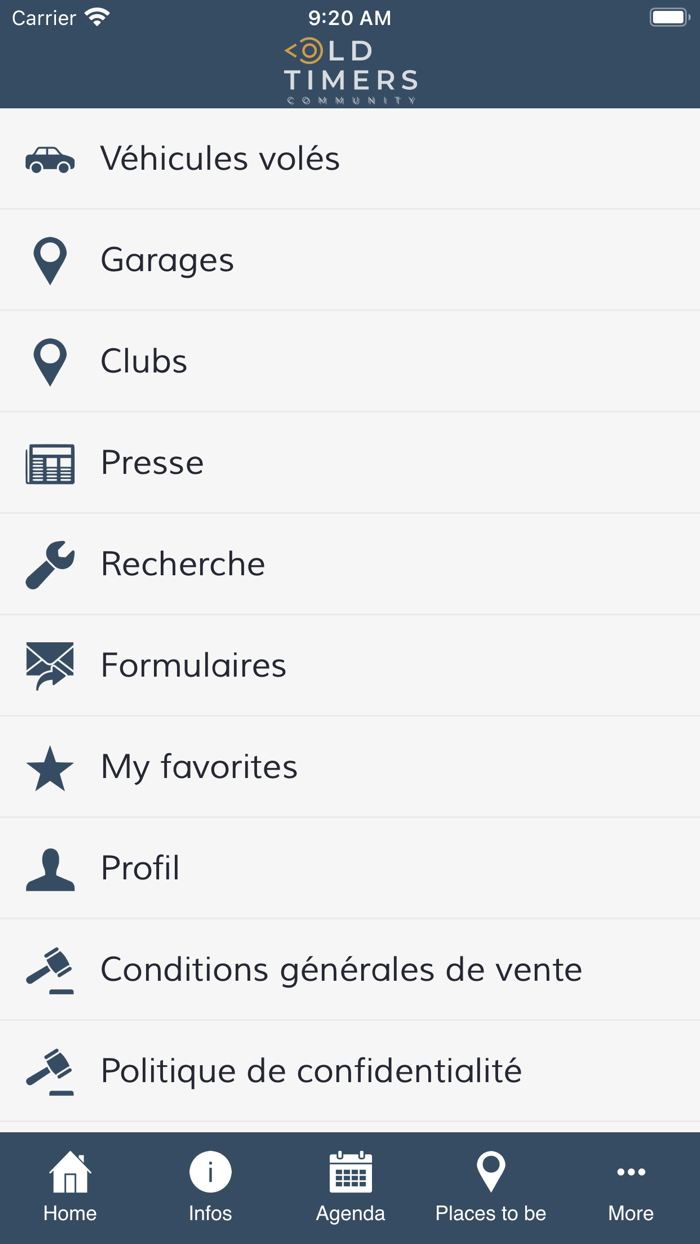Open Conditions générales de vente

tap(341, 969)
